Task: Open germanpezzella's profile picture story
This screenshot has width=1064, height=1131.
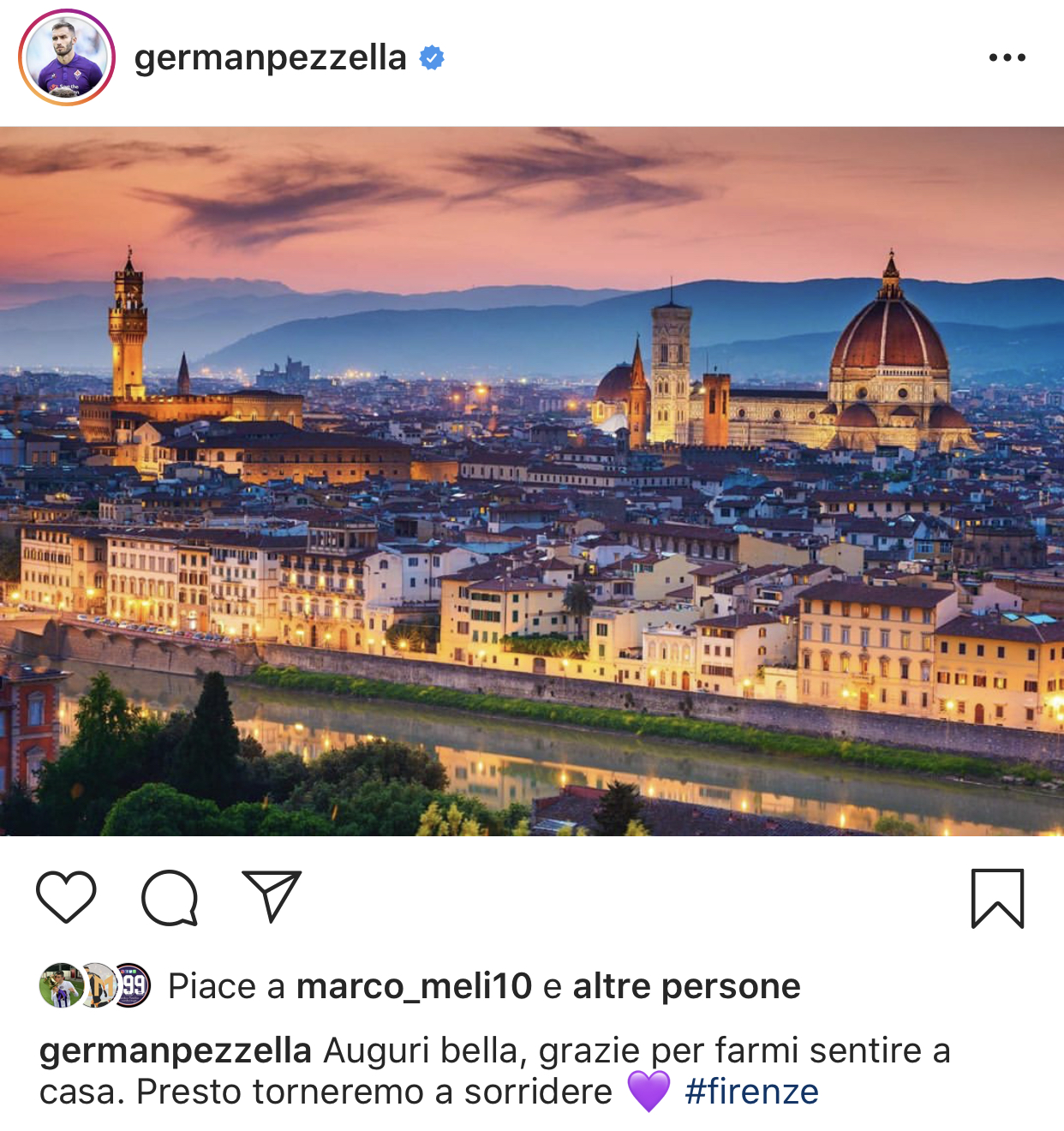Action: [67, 57]
